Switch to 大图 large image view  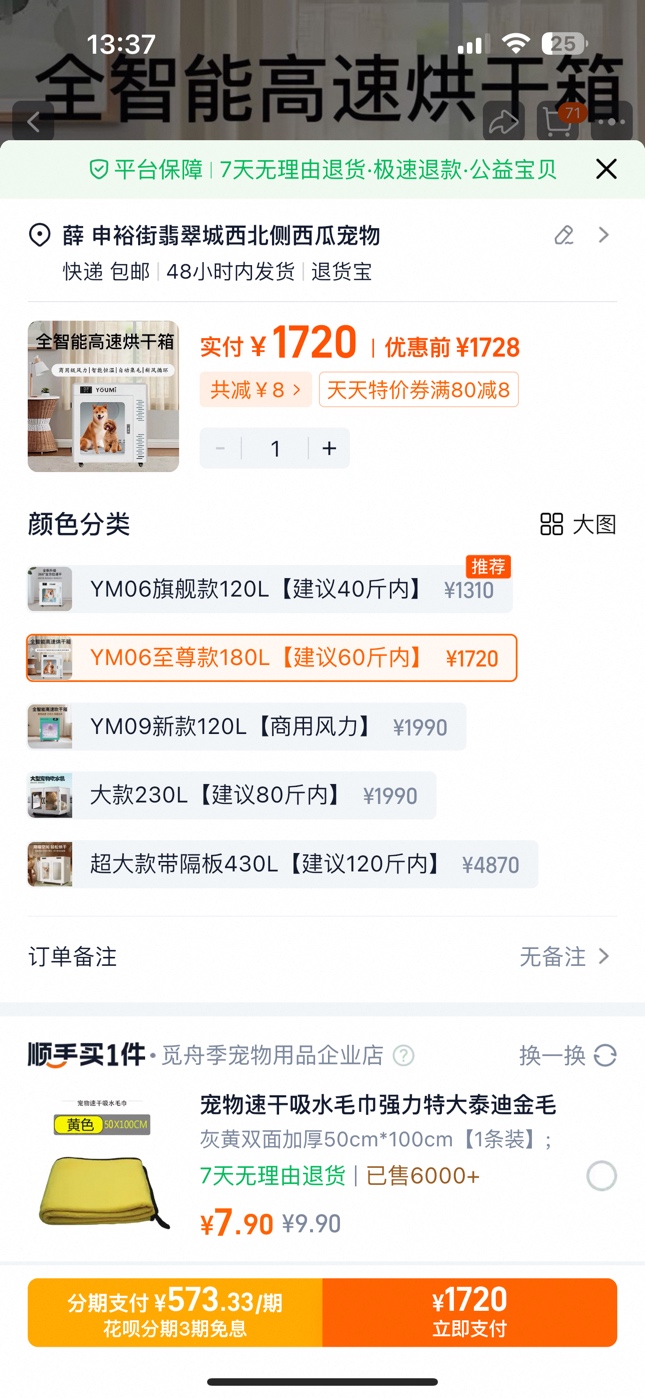[x=578, y=524]
